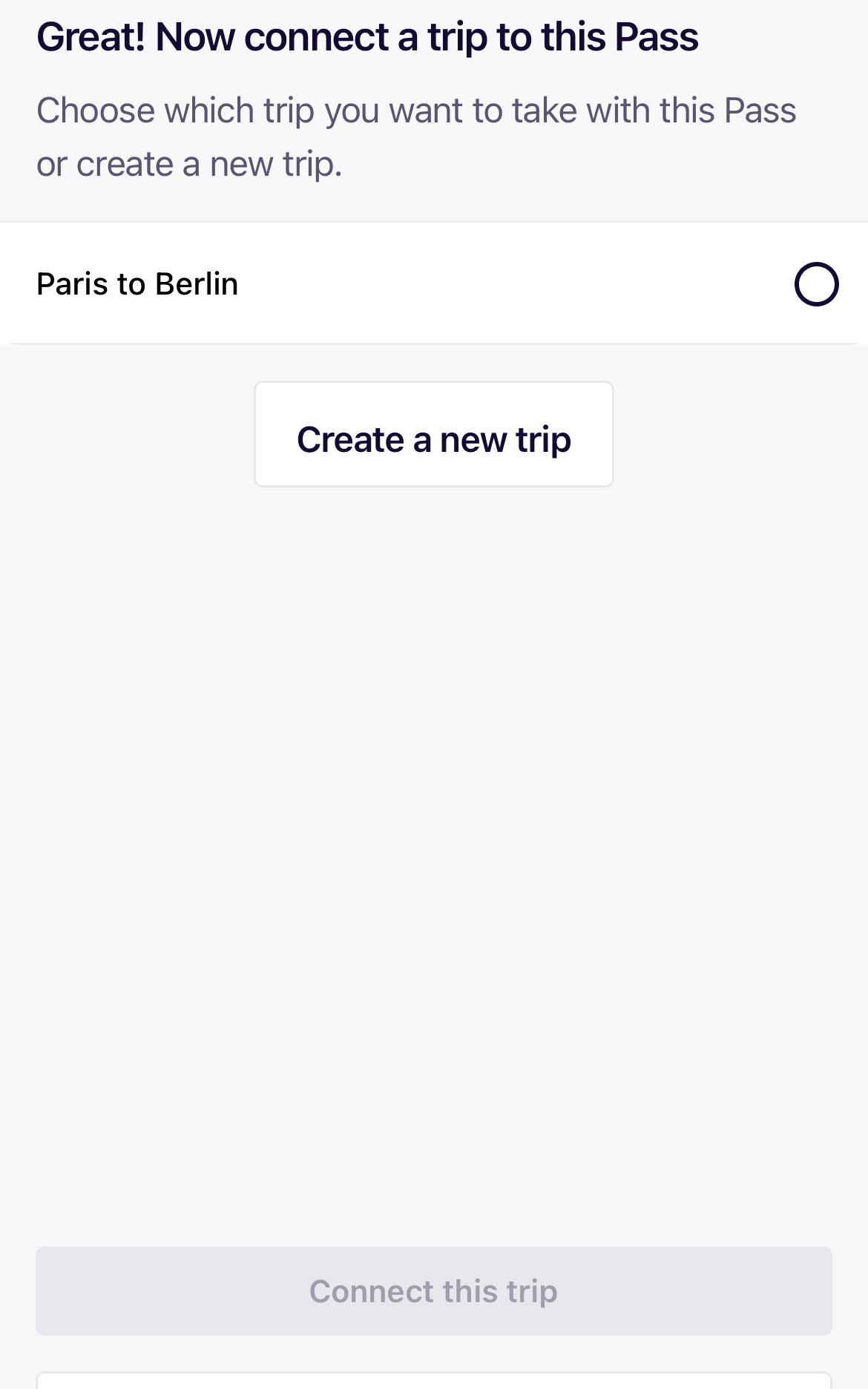Select the Paris to Berlin trip
The width and height of the screenshot is (868, 1389).
tap(815, 284)
